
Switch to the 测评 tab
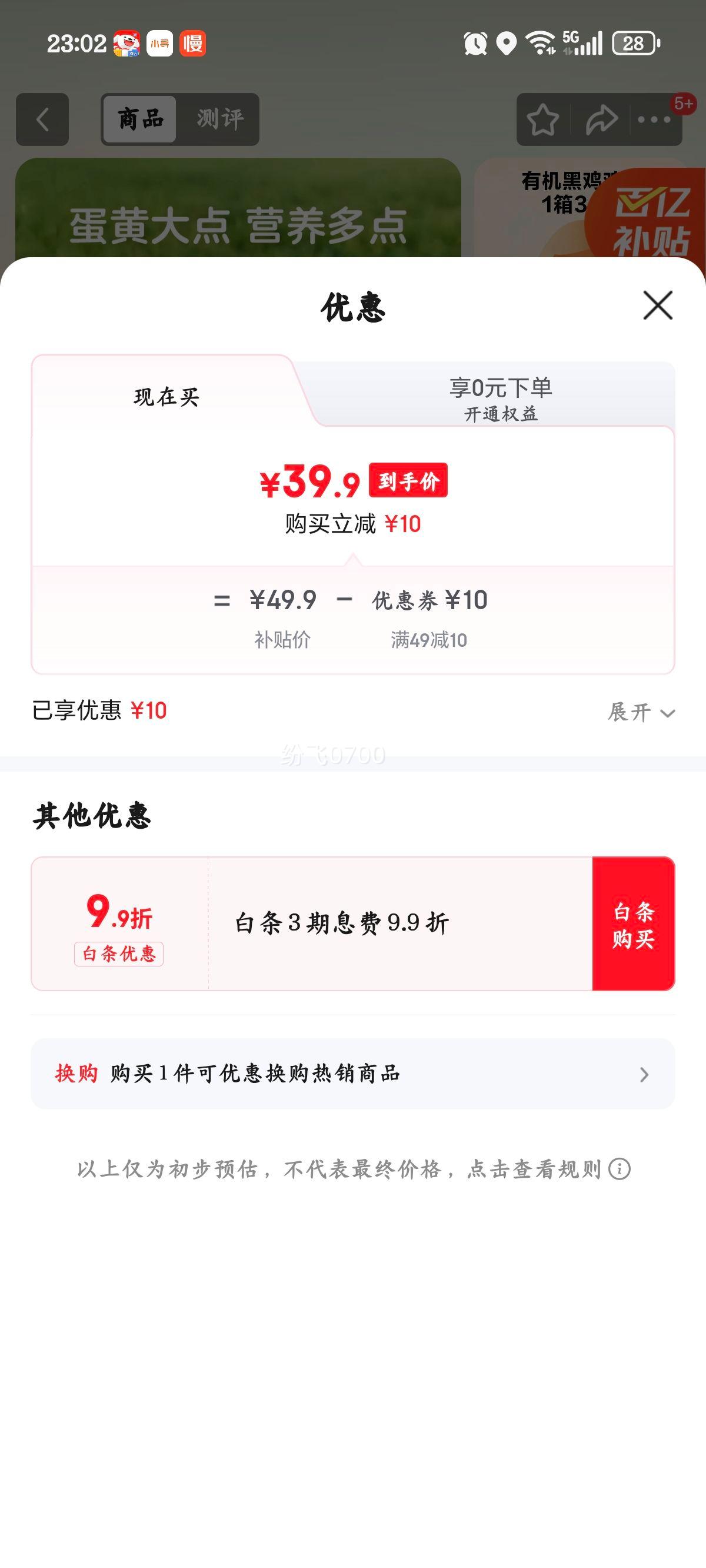[220, 119]
